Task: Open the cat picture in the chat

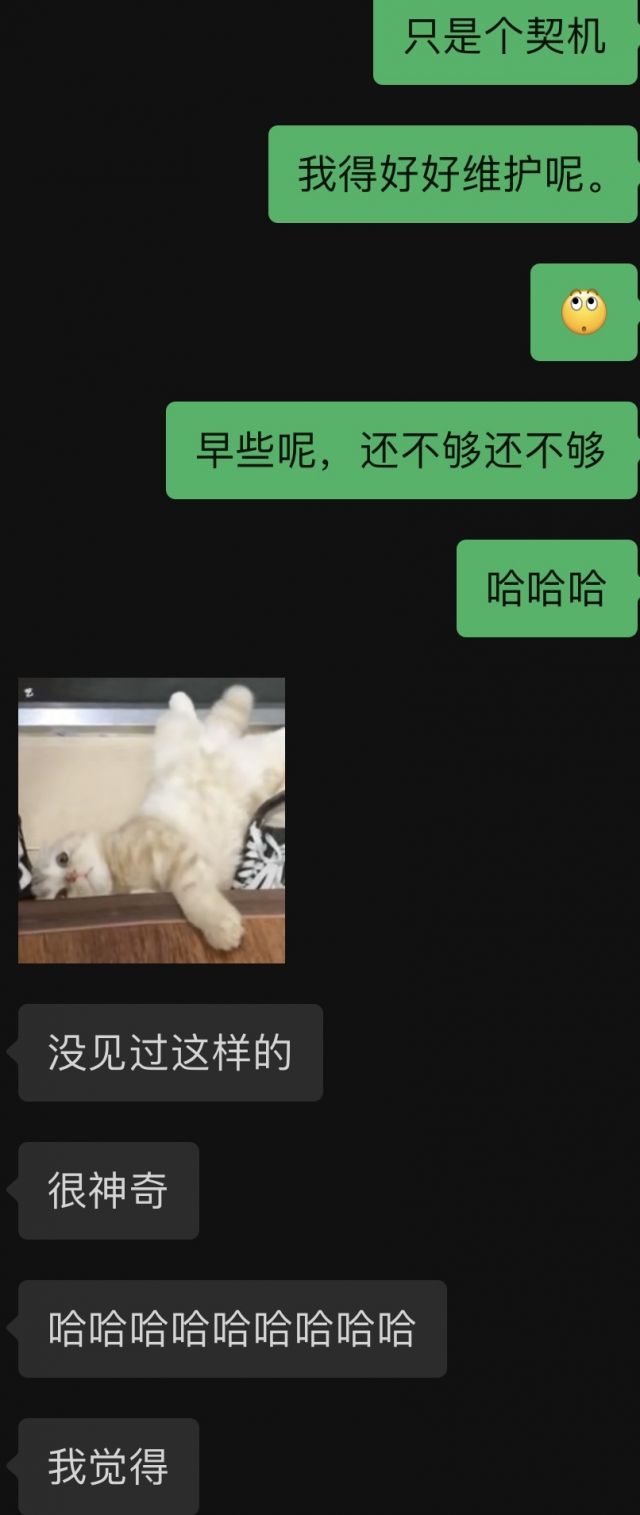Action: [x=151, y=820]
